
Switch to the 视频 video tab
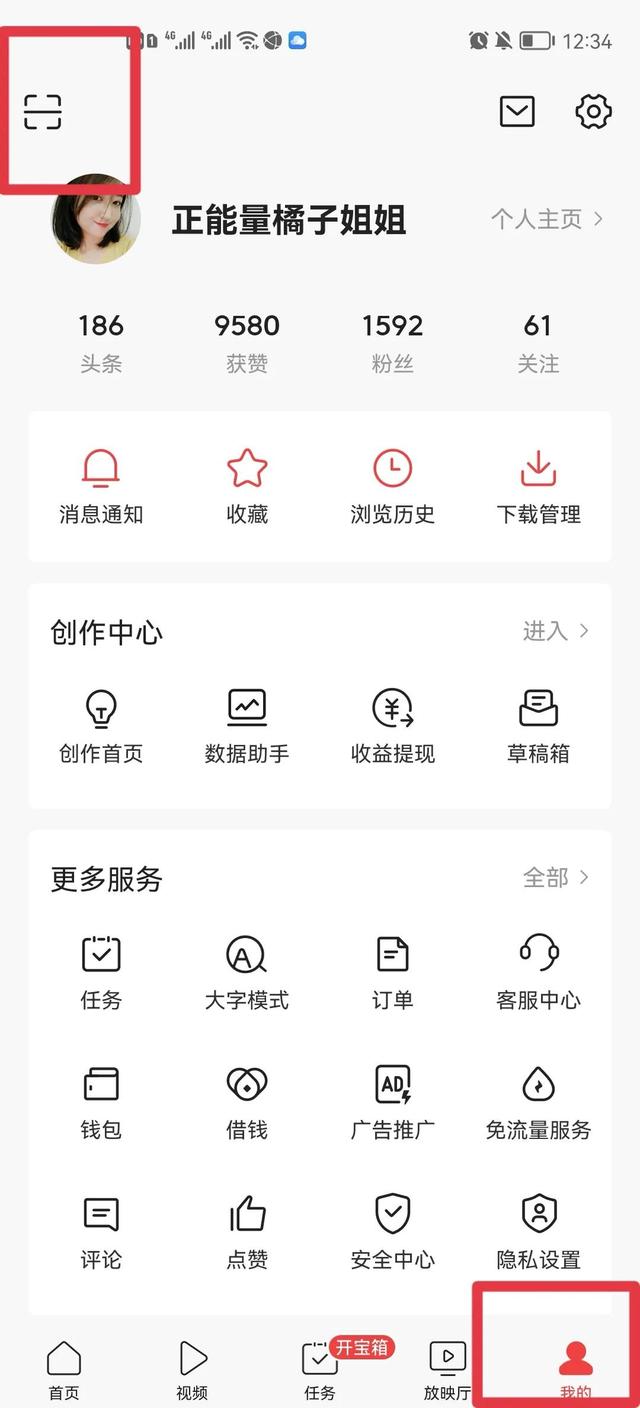[192, 1370]
